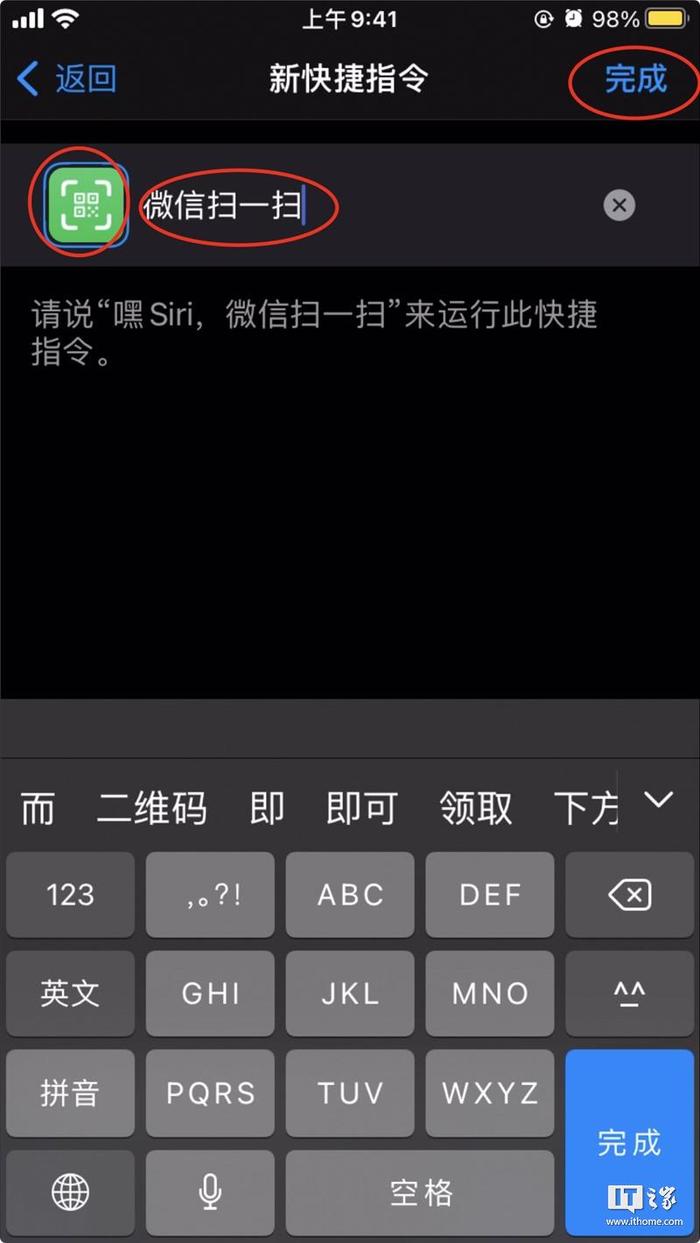Switch to the 123 number keys

(70, 894)
